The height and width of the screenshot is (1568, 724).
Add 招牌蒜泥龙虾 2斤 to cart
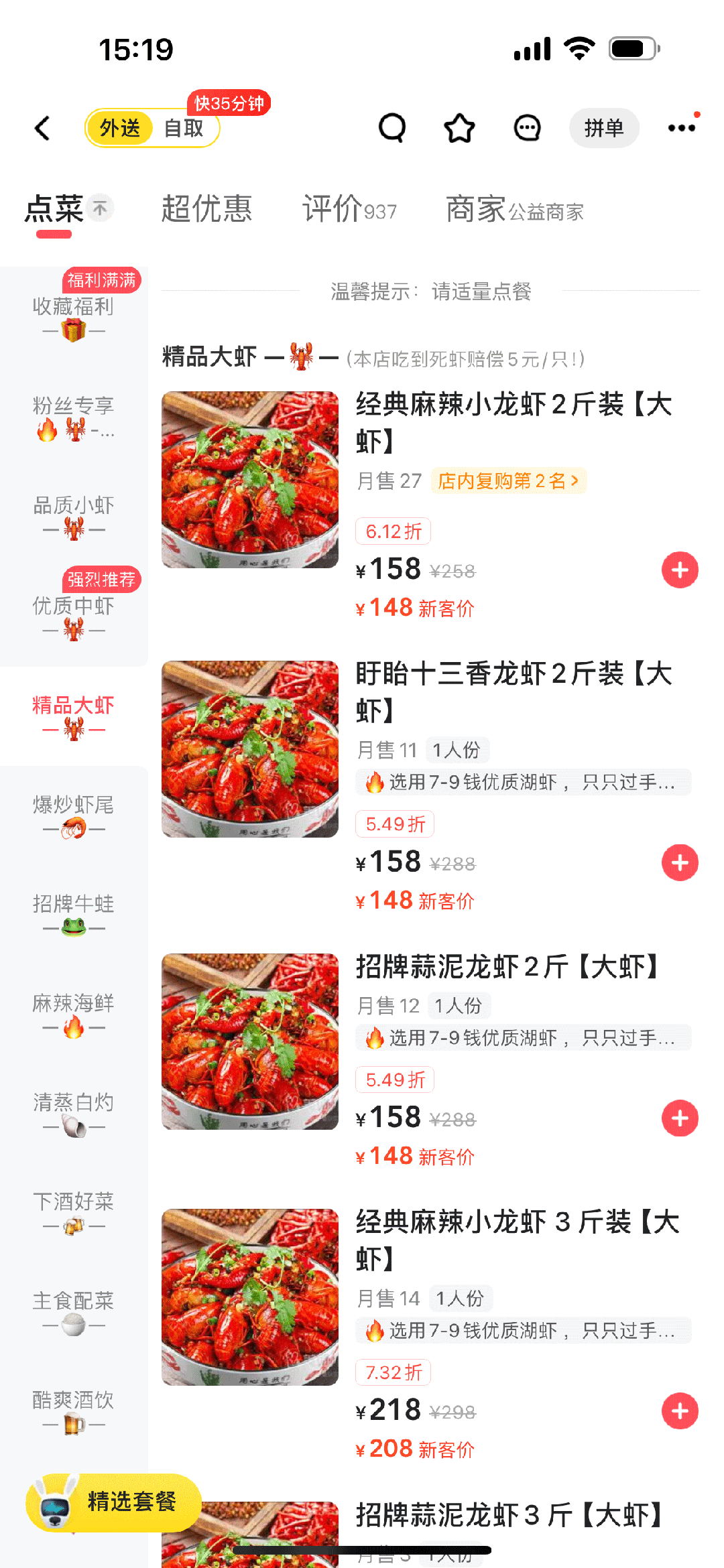[x=680, y=1118]
